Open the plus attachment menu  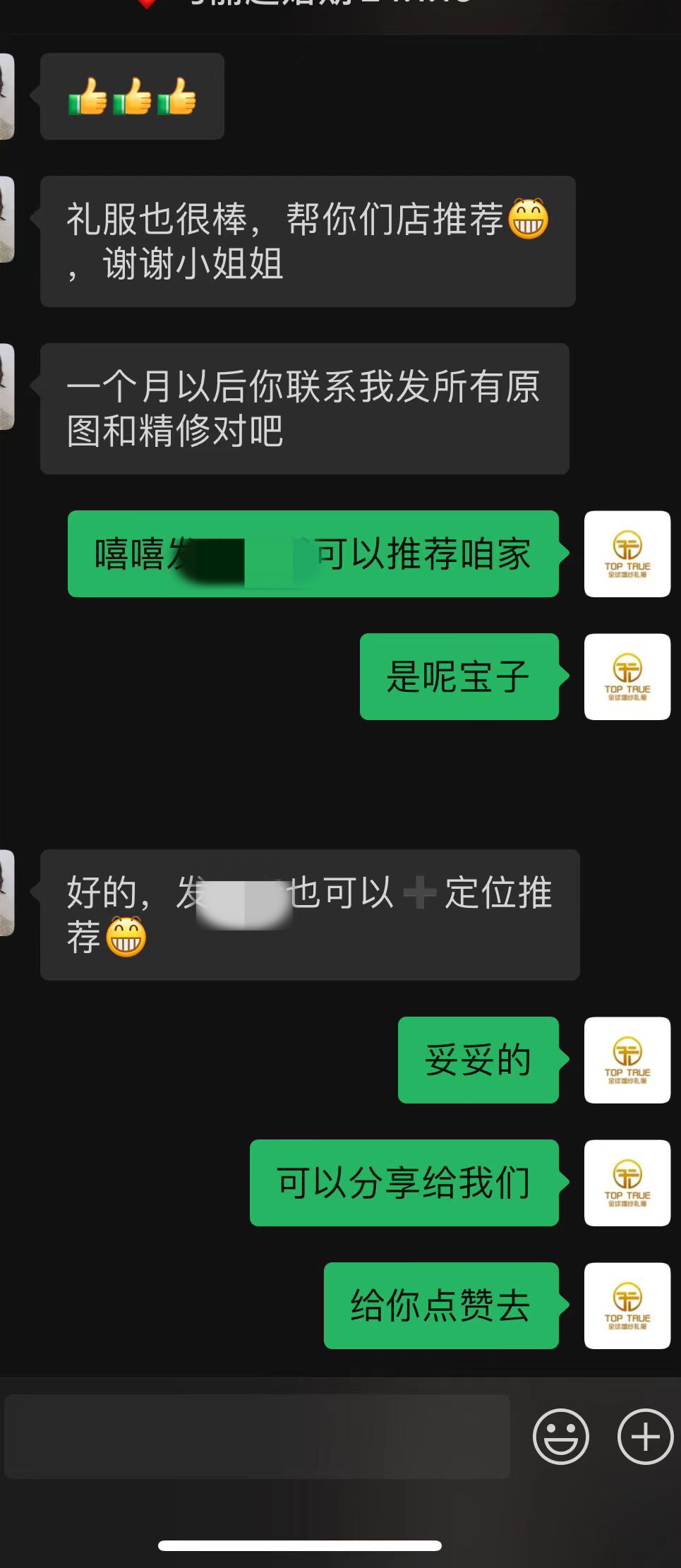click(x=645, y=1437)
